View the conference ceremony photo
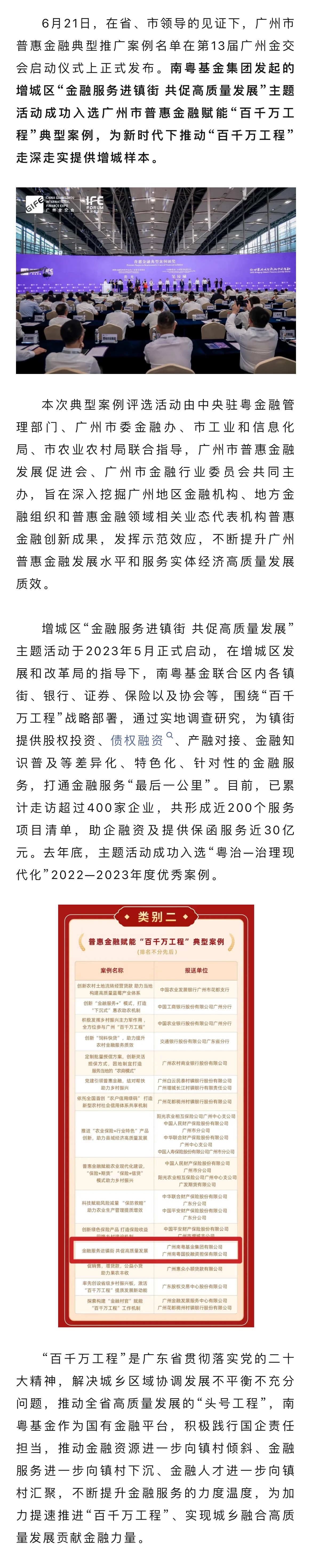Viewport: 312px width, 1568px height. pos(156,281)
